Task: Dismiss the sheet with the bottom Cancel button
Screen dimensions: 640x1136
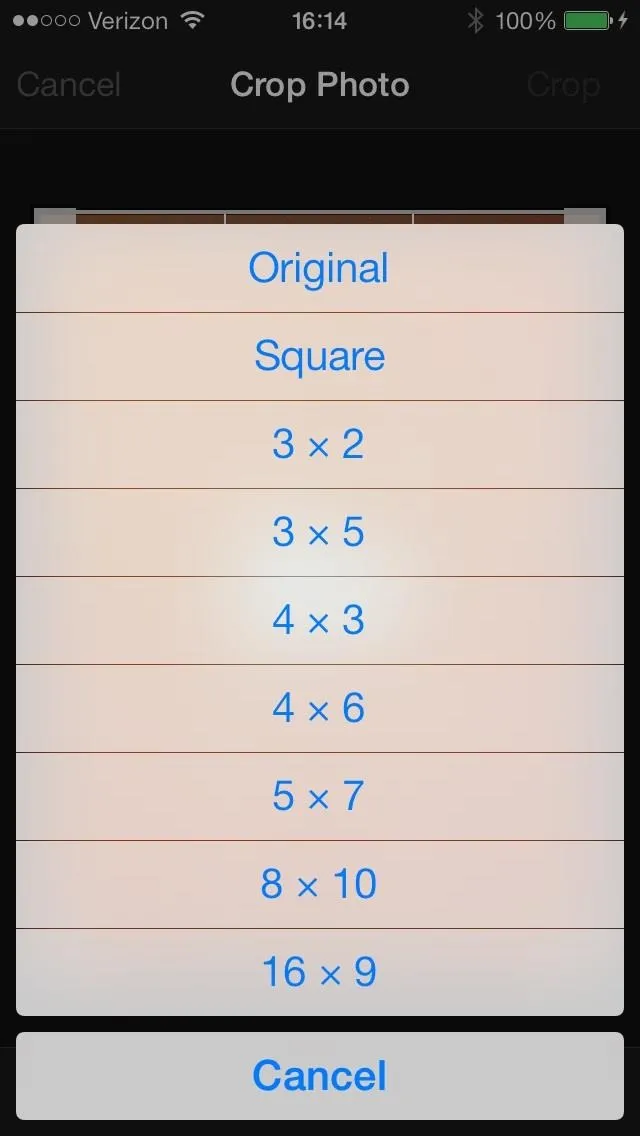Action: [320, 1076]
